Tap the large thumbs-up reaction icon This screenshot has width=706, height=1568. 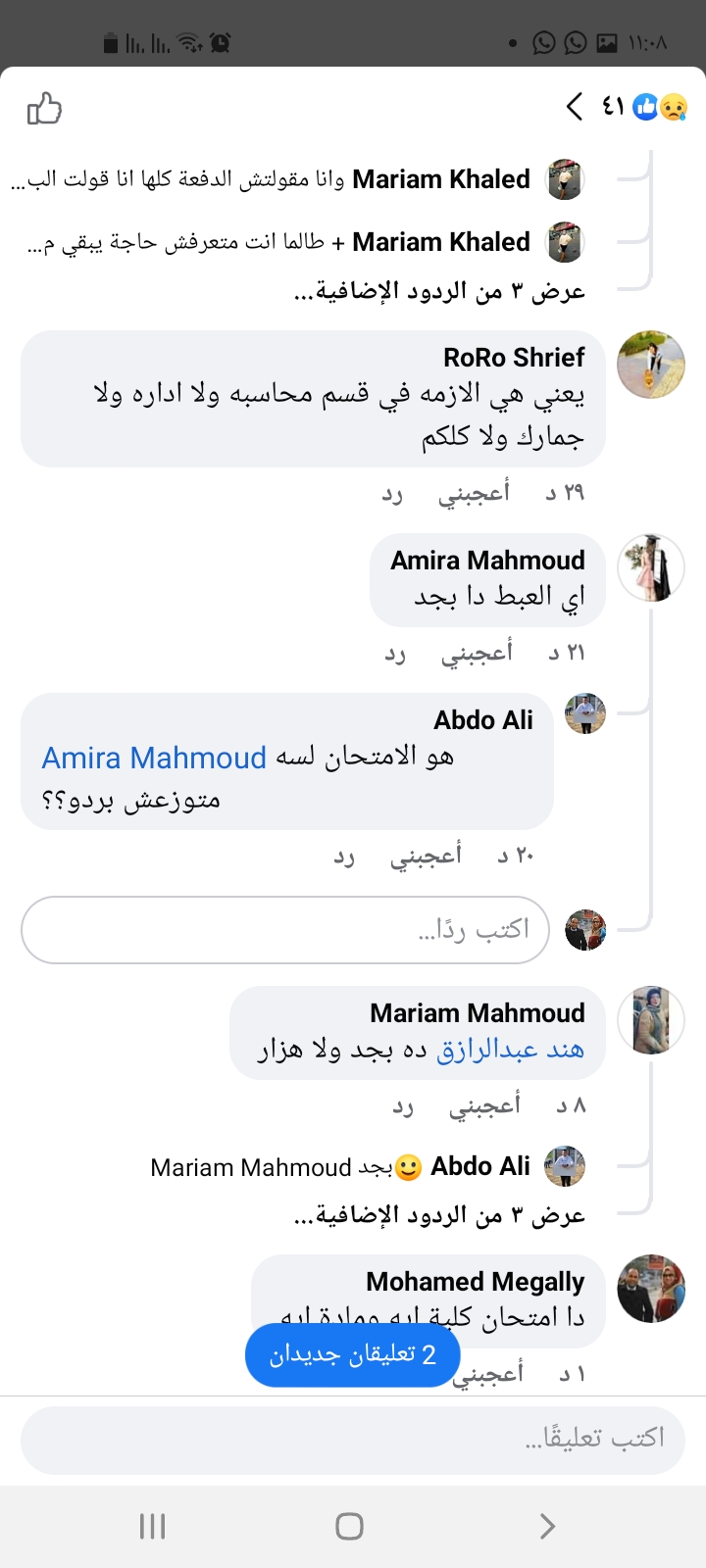[43, 108]
